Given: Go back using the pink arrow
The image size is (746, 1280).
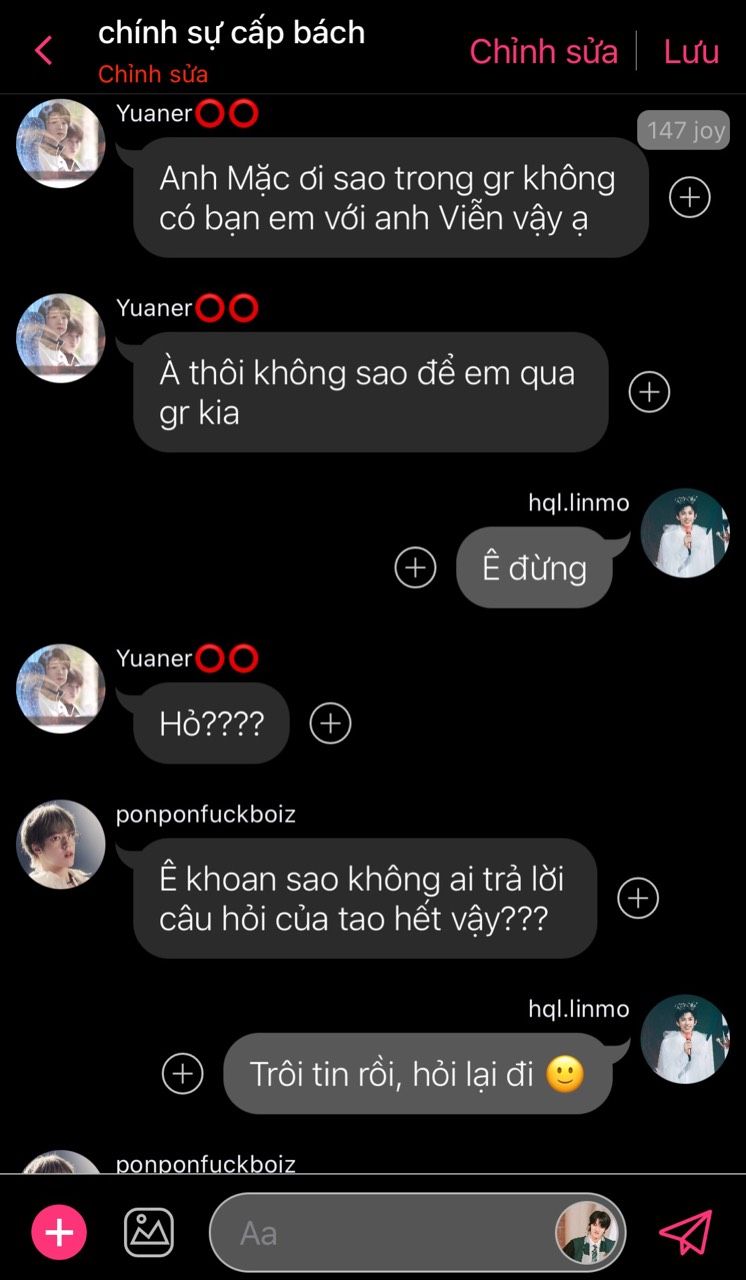Looking at the screenshot, I should coord(43,50).
